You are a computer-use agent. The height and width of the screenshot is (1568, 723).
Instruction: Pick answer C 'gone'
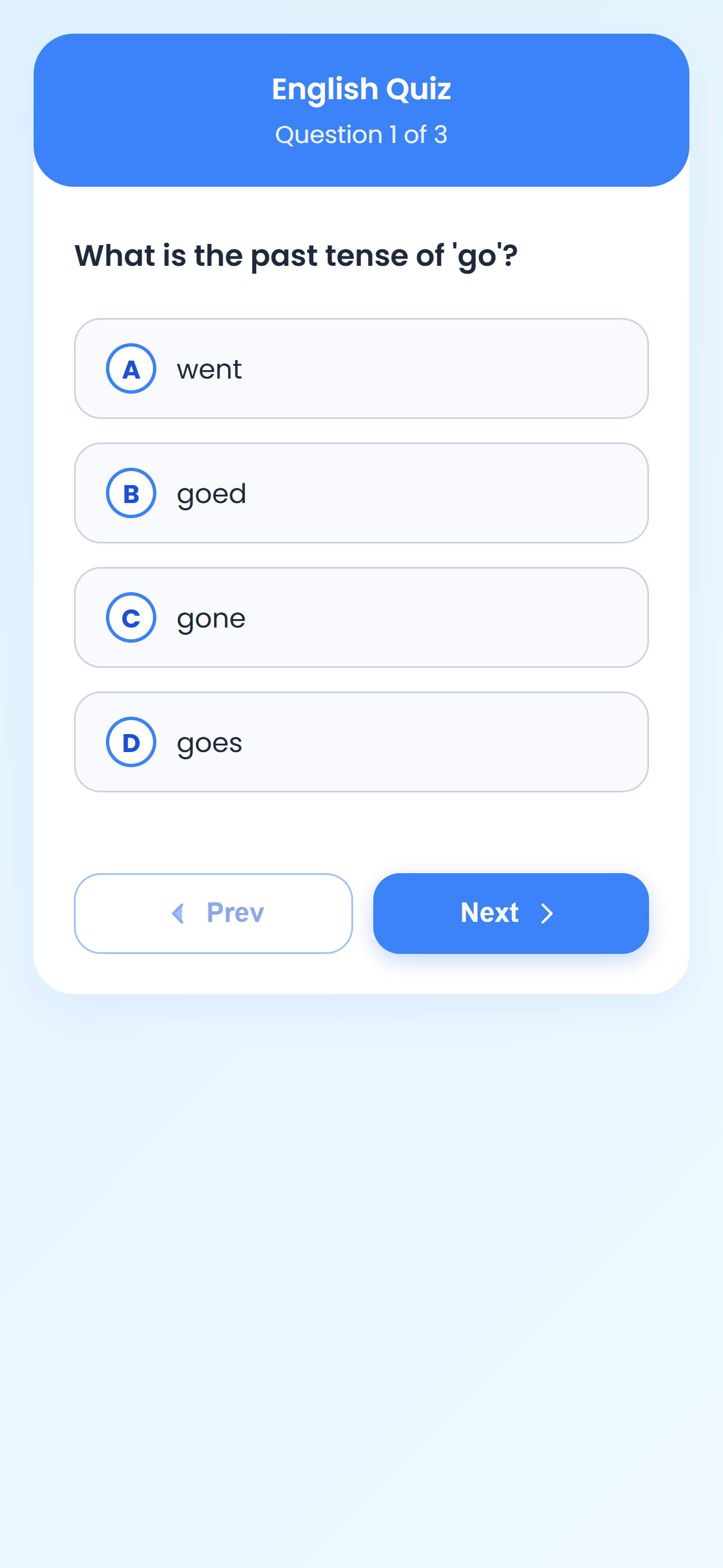coord(361,617)
